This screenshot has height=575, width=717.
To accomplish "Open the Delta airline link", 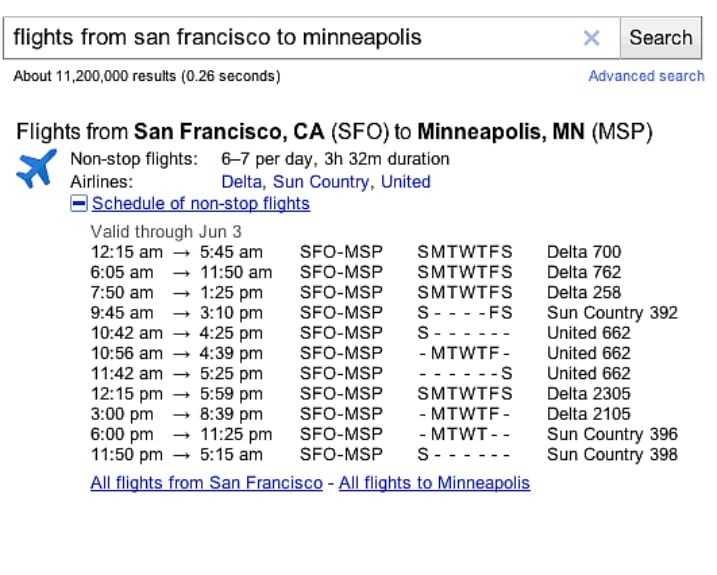I will 241,182.
